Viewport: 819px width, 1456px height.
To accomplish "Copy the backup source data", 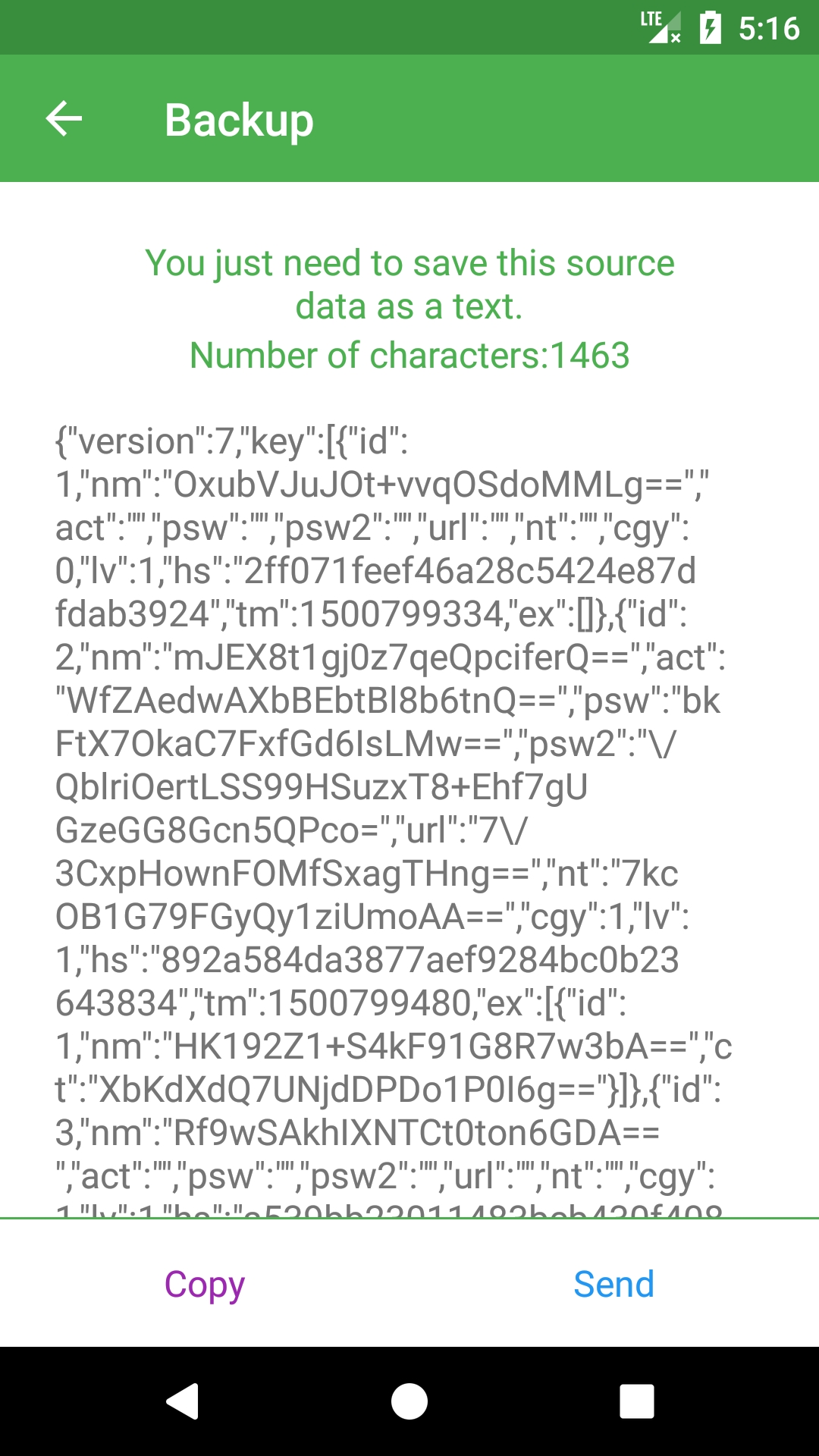I will coord(205,1285).
